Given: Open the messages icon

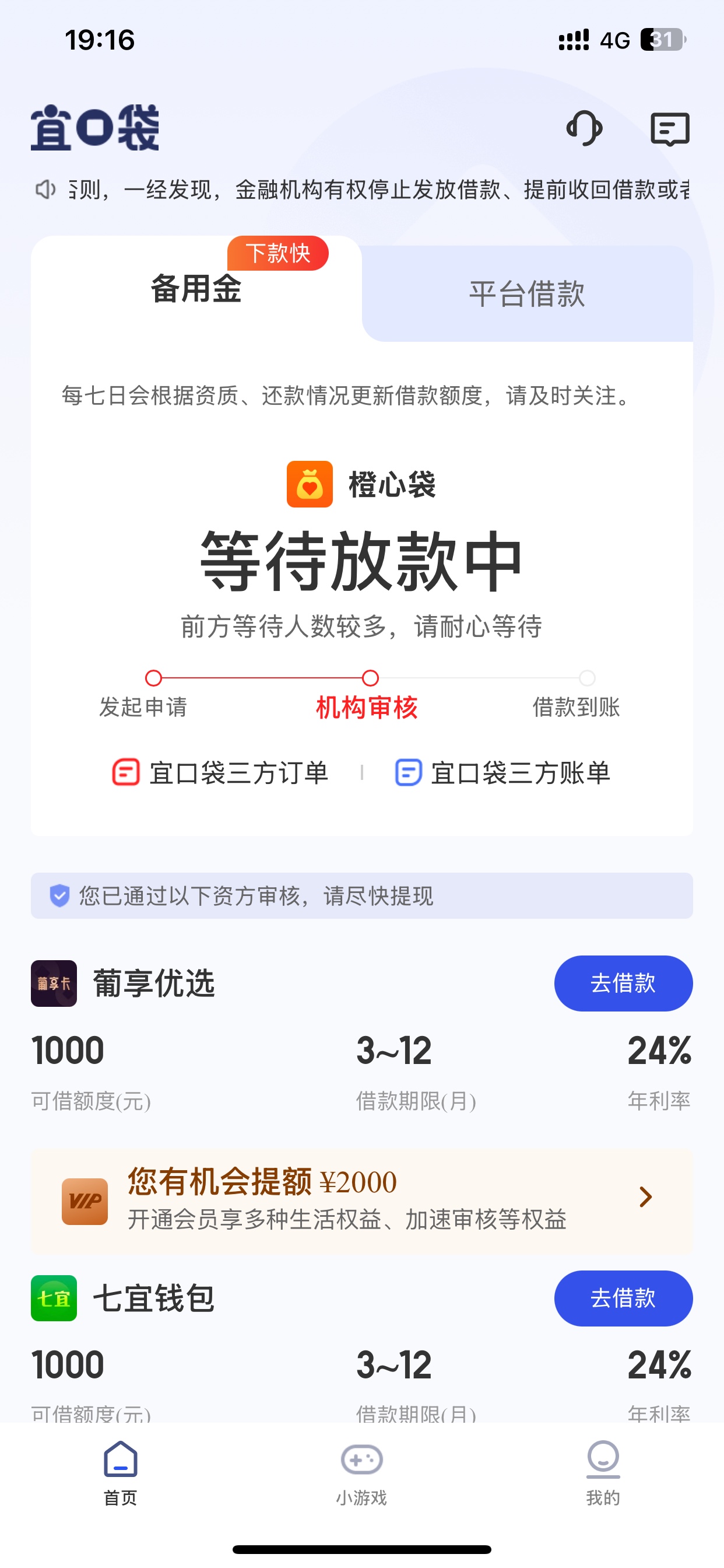Looking at the screenshot, I should (670, 128).
